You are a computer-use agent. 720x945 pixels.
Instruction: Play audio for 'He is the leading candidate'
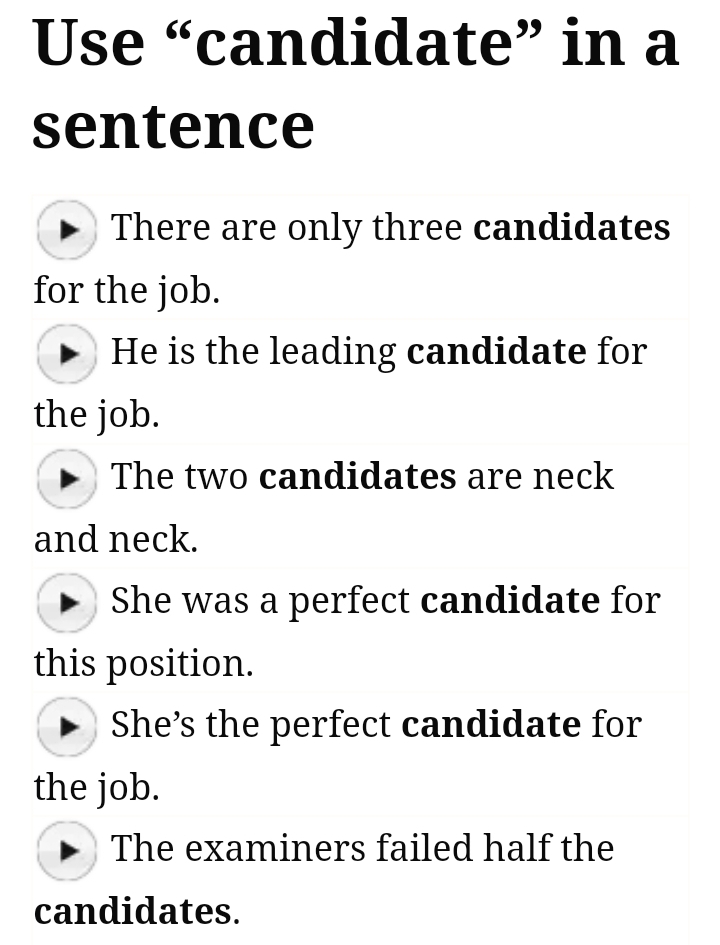pos(66,354)
